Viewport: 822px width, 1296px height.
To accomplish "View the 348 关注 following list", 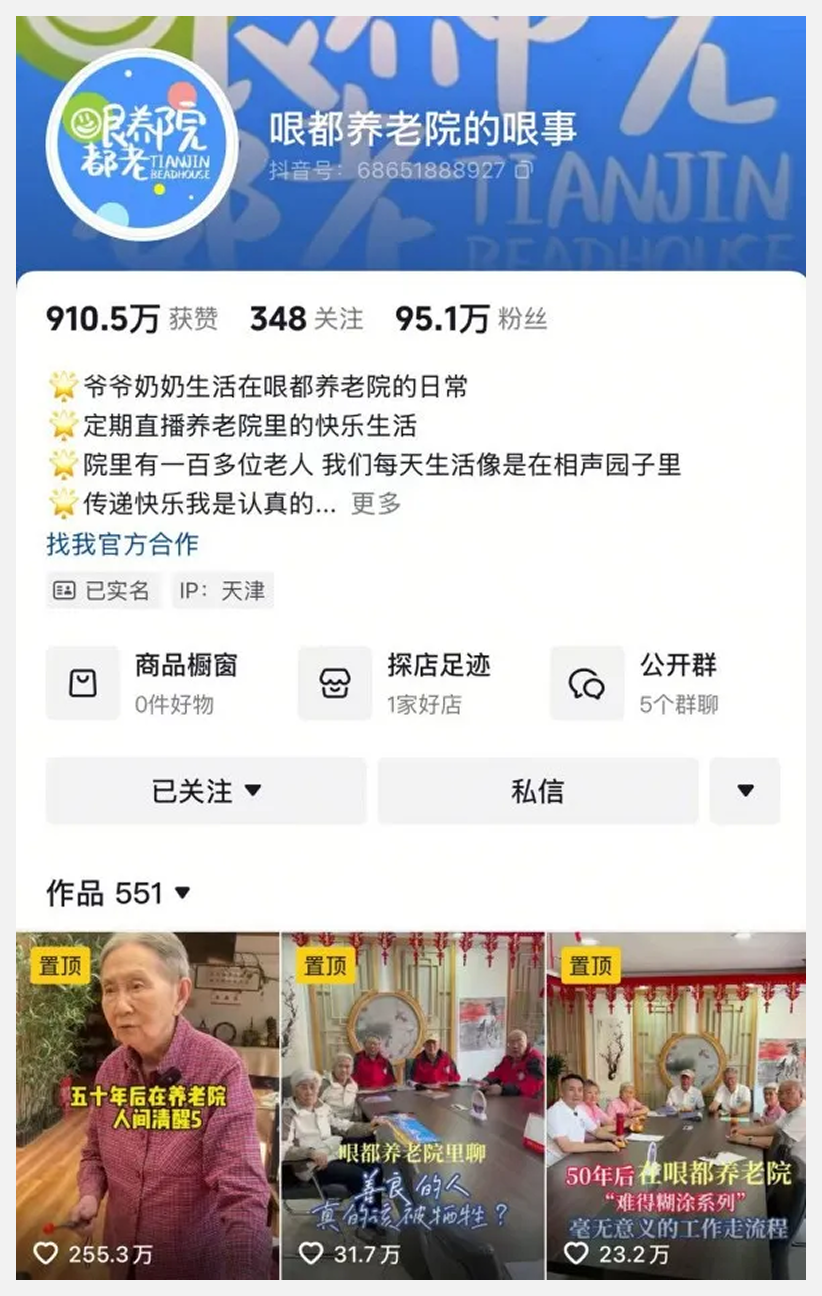I will (306, 319).
